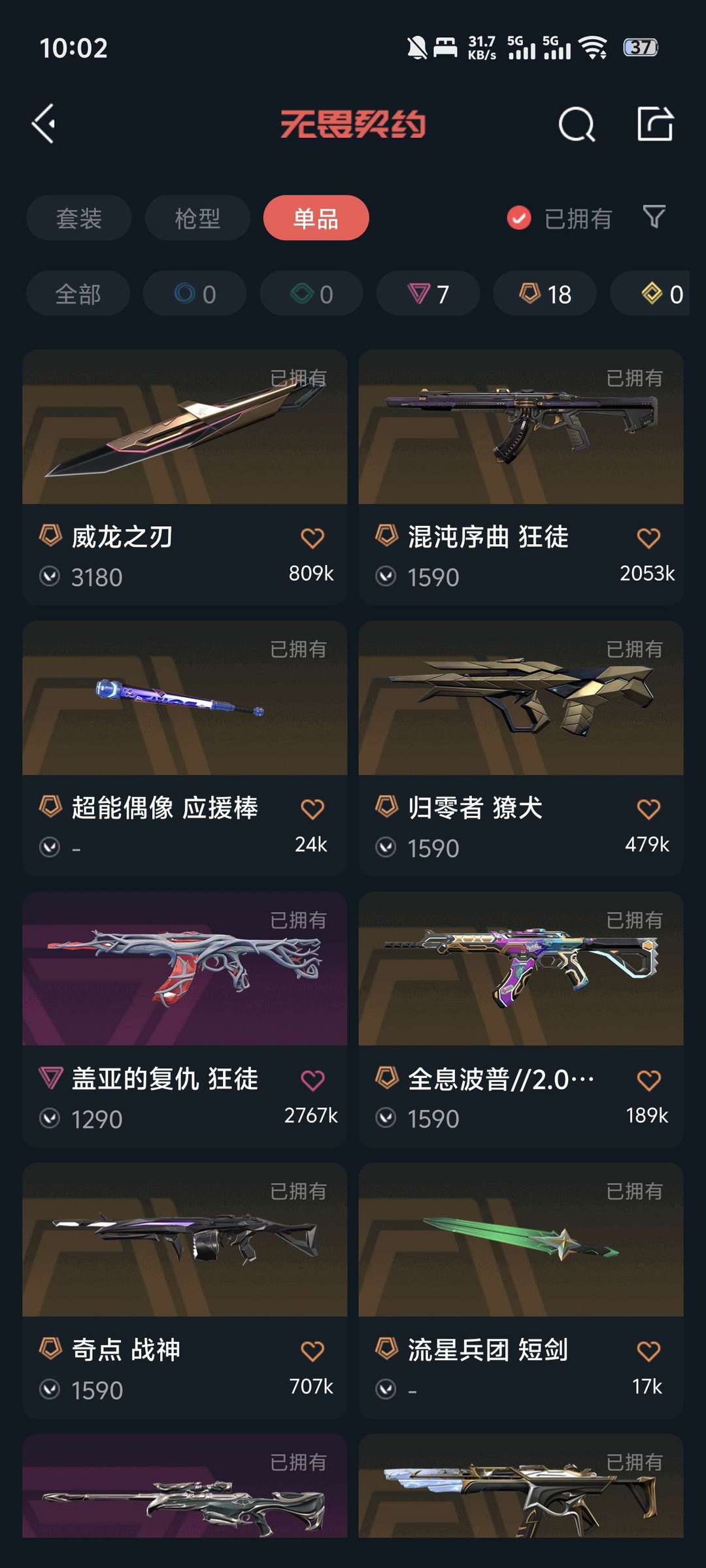Select the green rarity filter showing 0
Image resolution: width=706 pixels, height=1568 pixels.
point(311,294)
